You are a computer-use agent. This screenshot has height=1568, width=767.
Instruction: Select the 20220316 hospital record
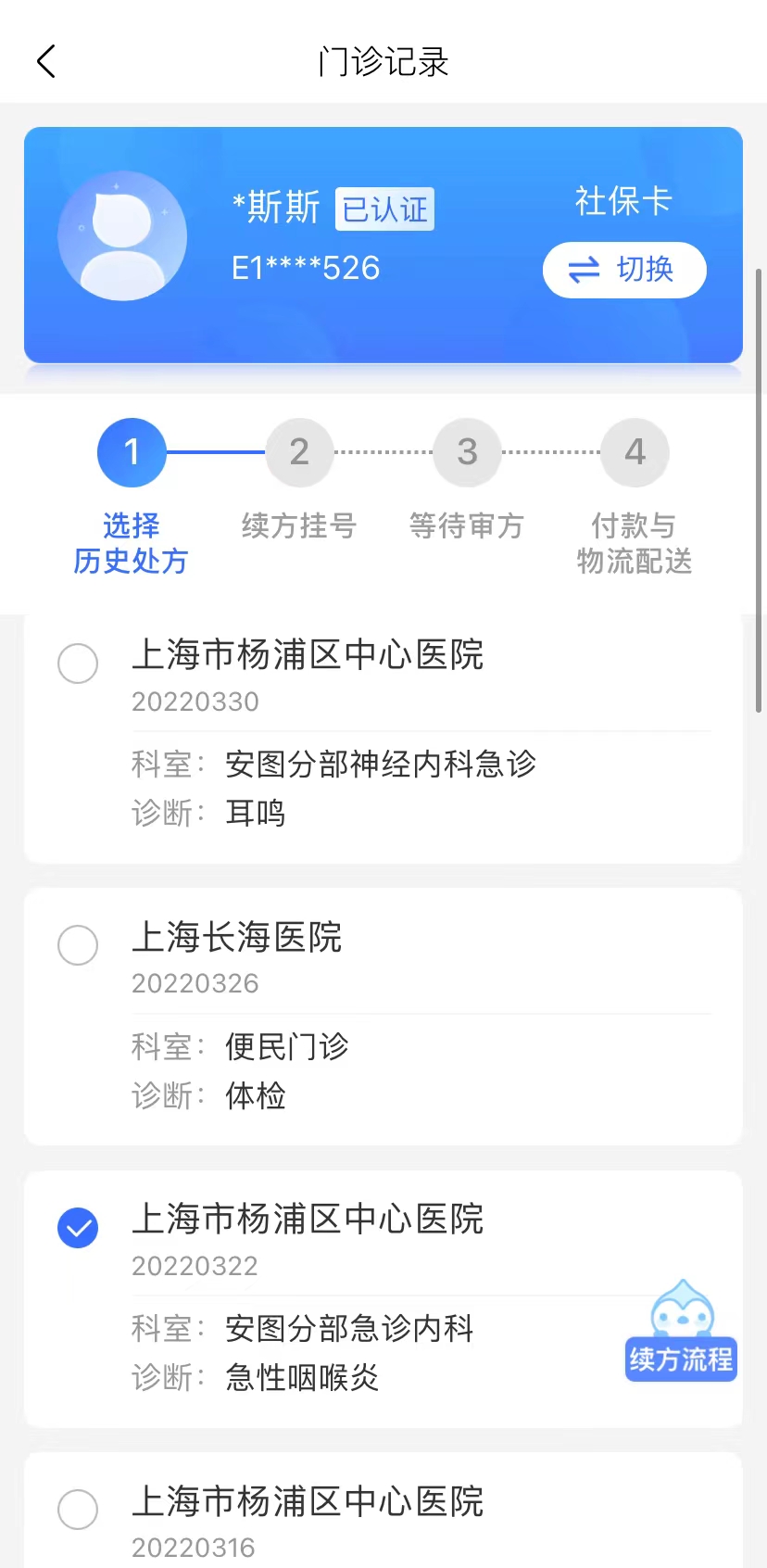78,1509
